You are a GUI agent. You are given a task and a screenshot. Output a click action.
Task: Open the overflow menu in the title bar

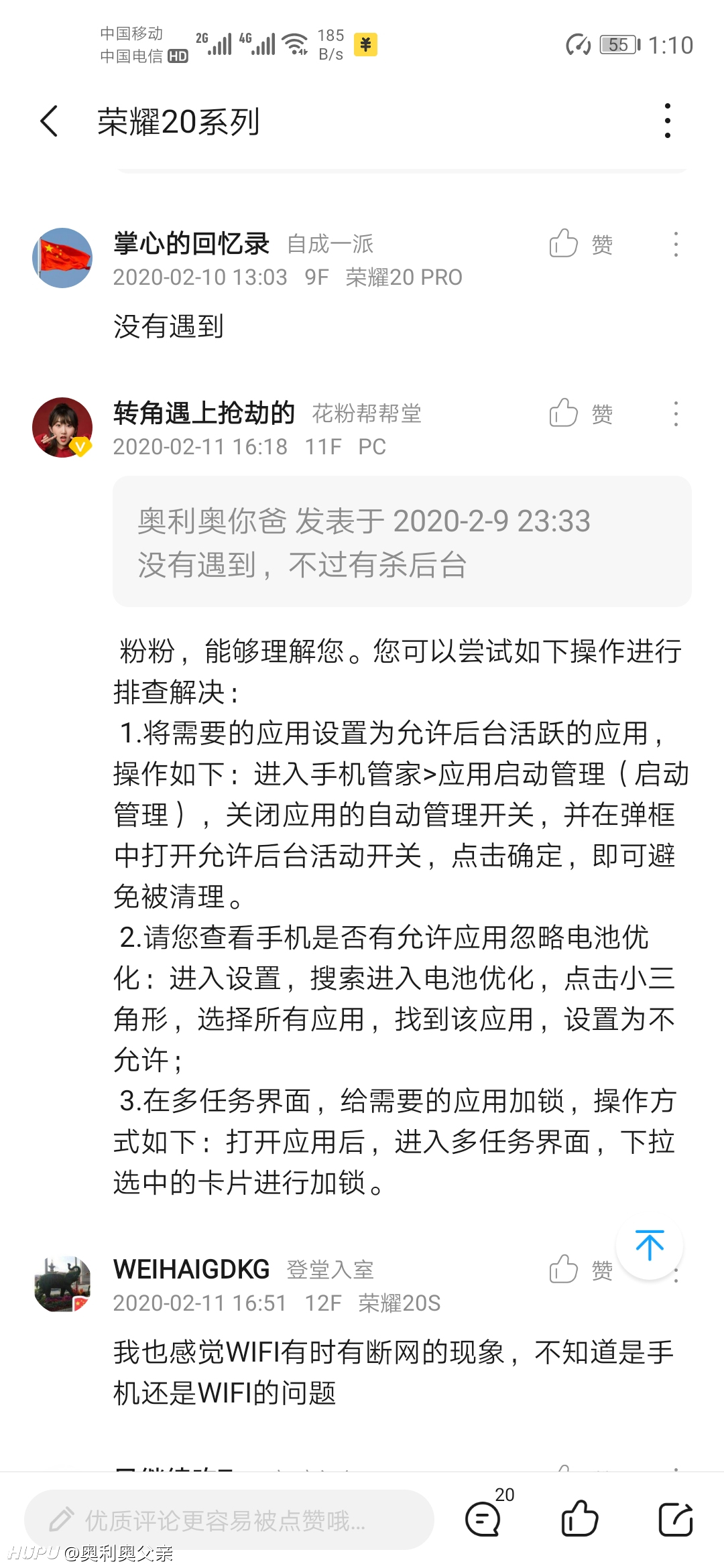(667, 121)
